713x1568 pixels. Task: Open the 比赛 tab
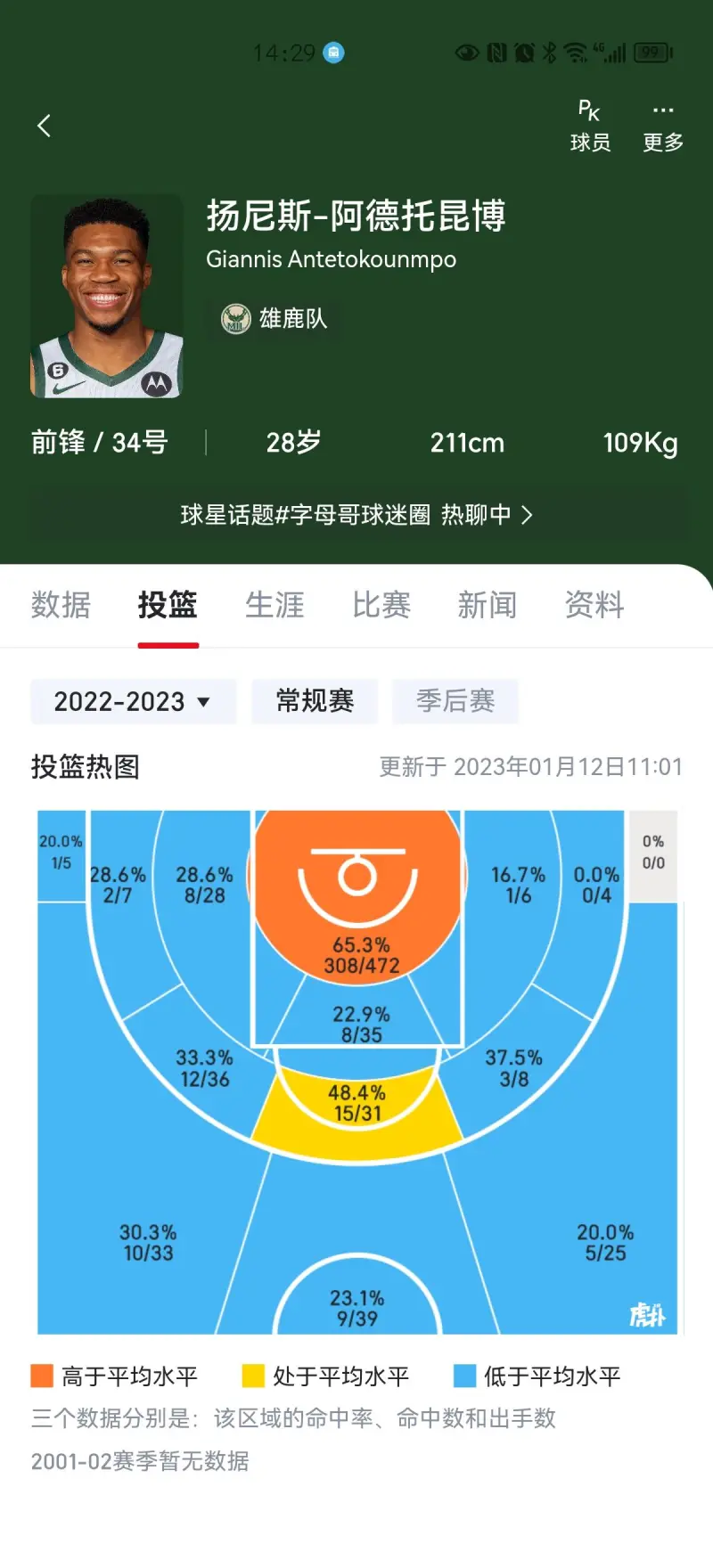coord(381,605)
